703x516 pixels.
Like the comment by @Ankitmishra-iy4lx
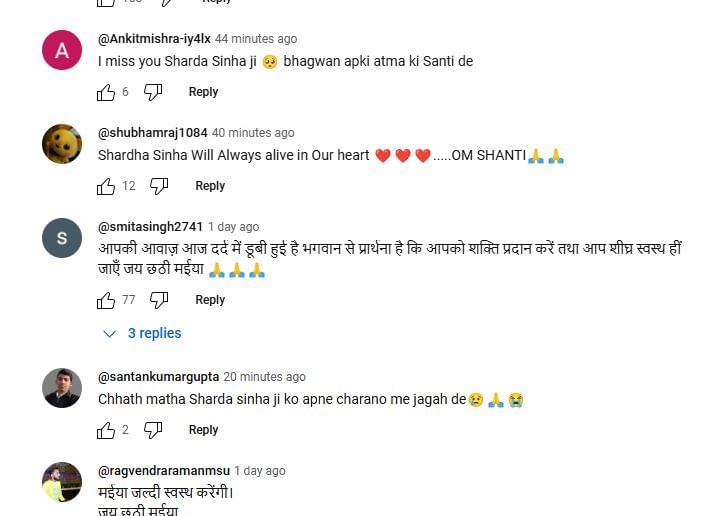coord(106,92)
